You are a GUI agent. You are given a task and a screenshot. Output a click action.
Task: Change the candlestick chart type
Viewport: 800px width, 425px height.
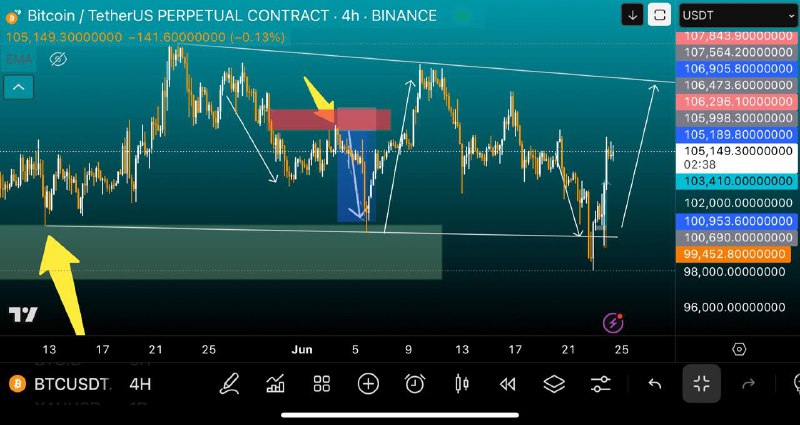tap(461, 384)
